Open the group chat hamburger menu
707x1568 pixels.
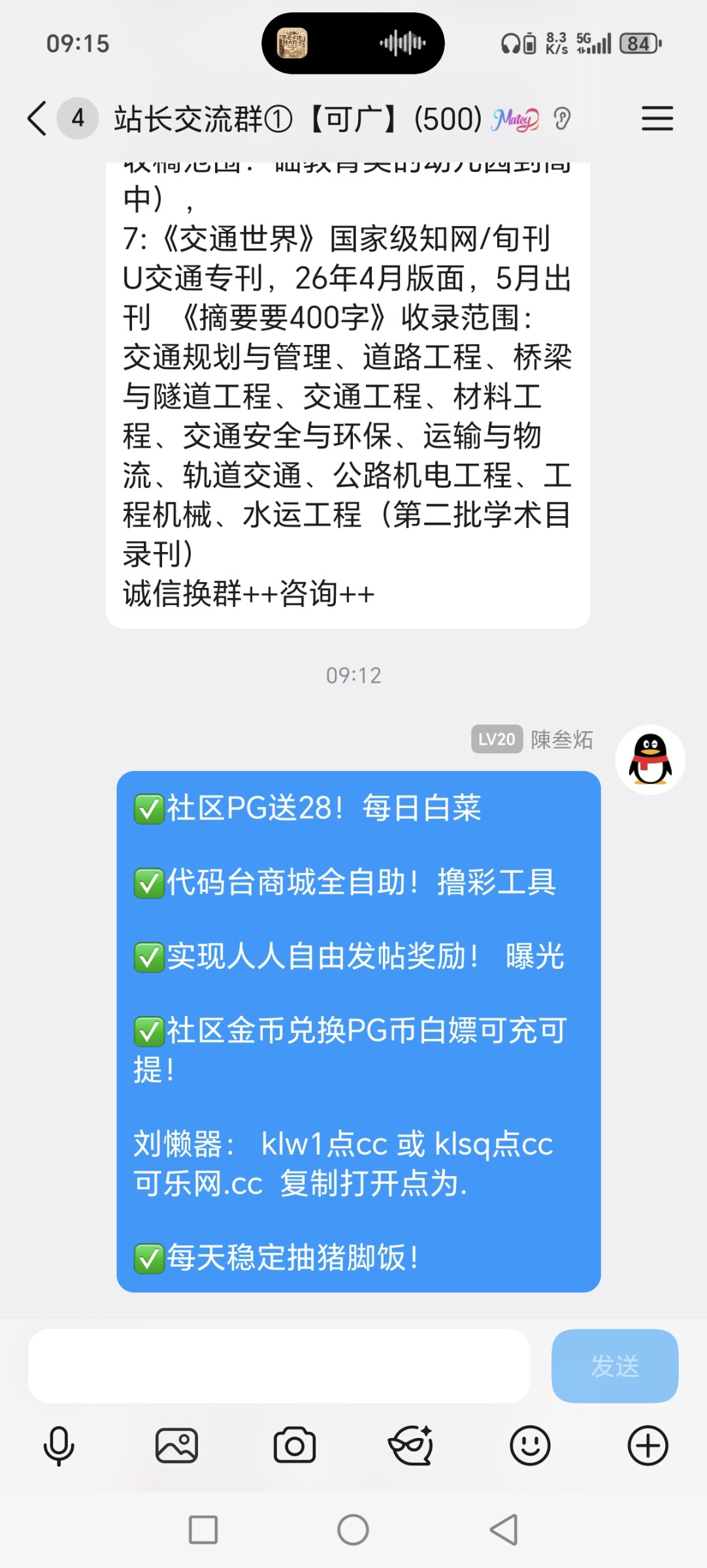657,119
